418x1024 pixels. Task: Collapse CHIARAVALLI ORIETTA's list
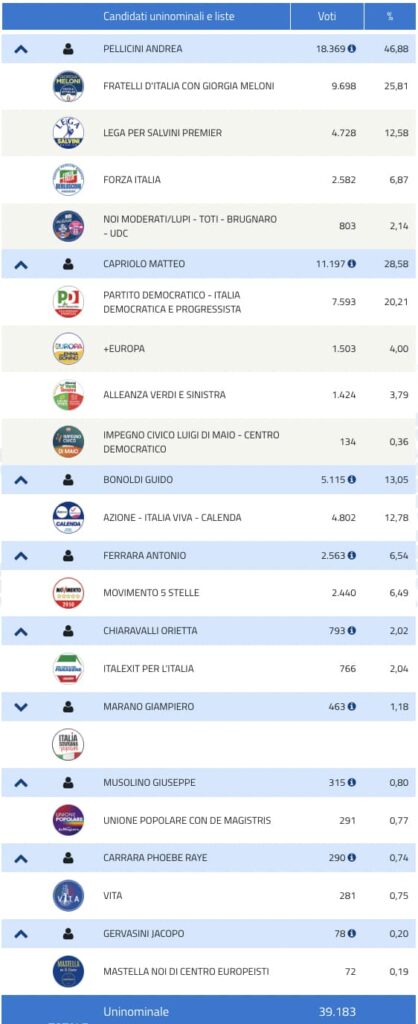click(21, 632)
